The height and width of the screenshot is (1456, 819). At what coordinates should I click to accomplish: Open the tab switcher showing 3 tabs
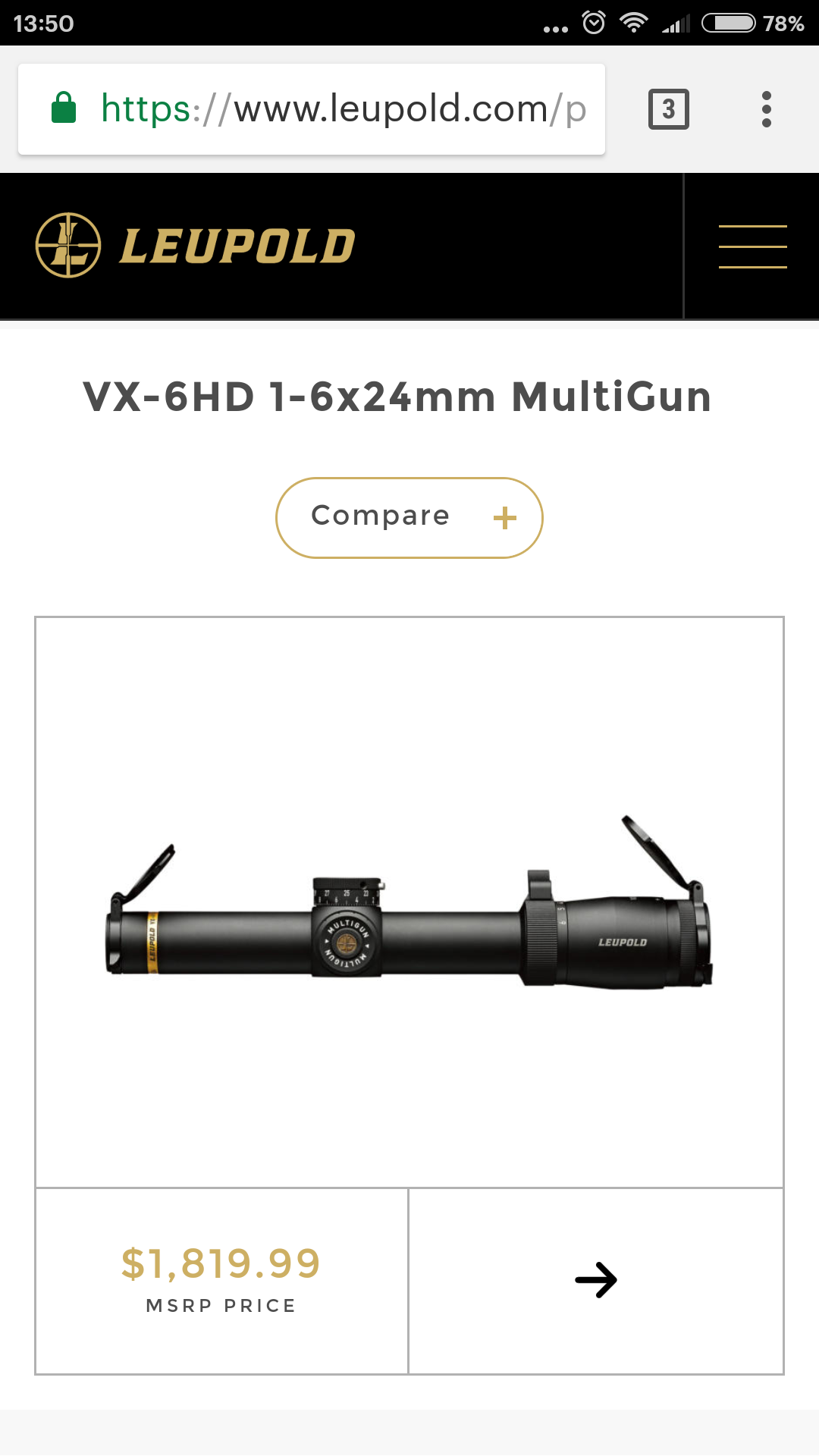pyautogui.click(x=668, y=109)
